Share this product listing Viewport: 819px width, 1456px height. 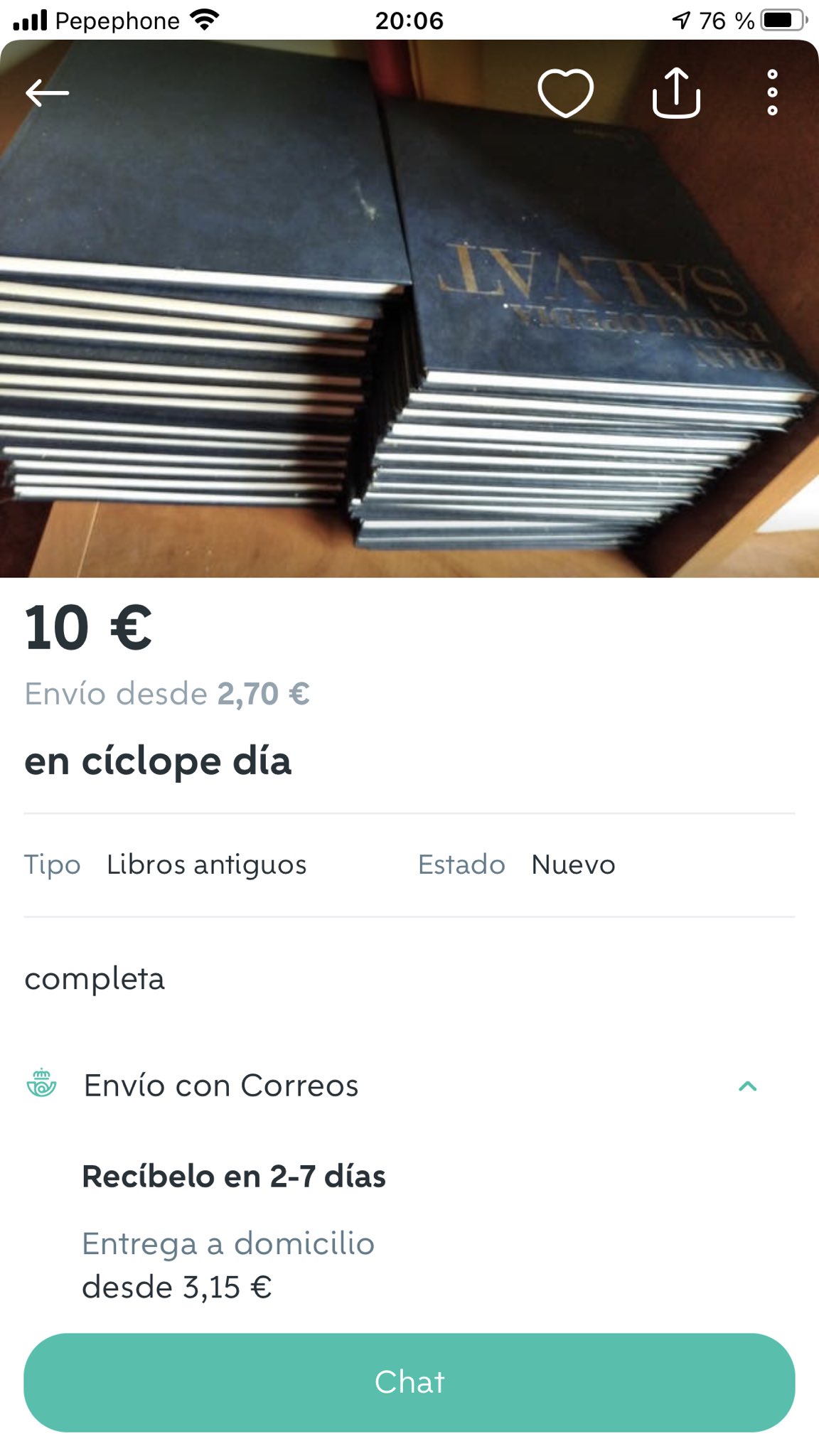click(676, 92)
